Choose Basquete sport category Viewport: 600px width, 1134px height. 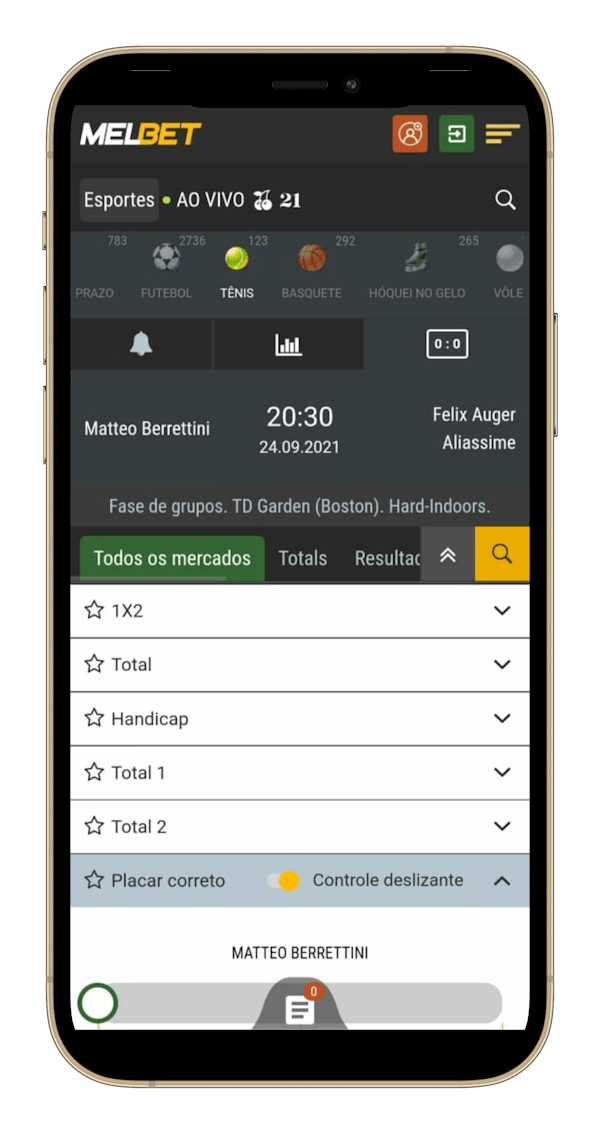(x=312, y=270)
